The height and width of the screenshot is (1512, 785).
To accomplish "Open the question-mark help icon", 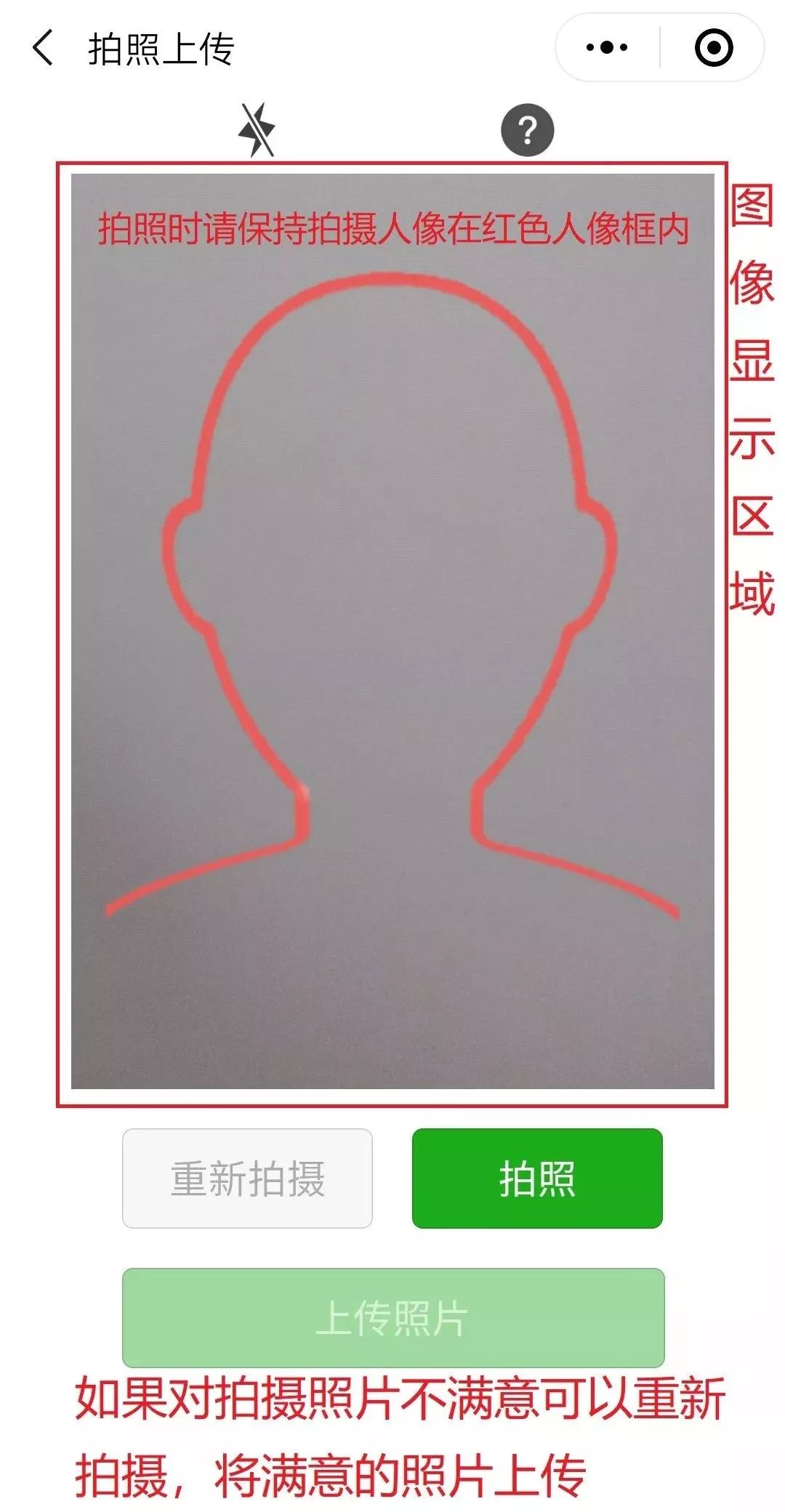I will (528, 131).
